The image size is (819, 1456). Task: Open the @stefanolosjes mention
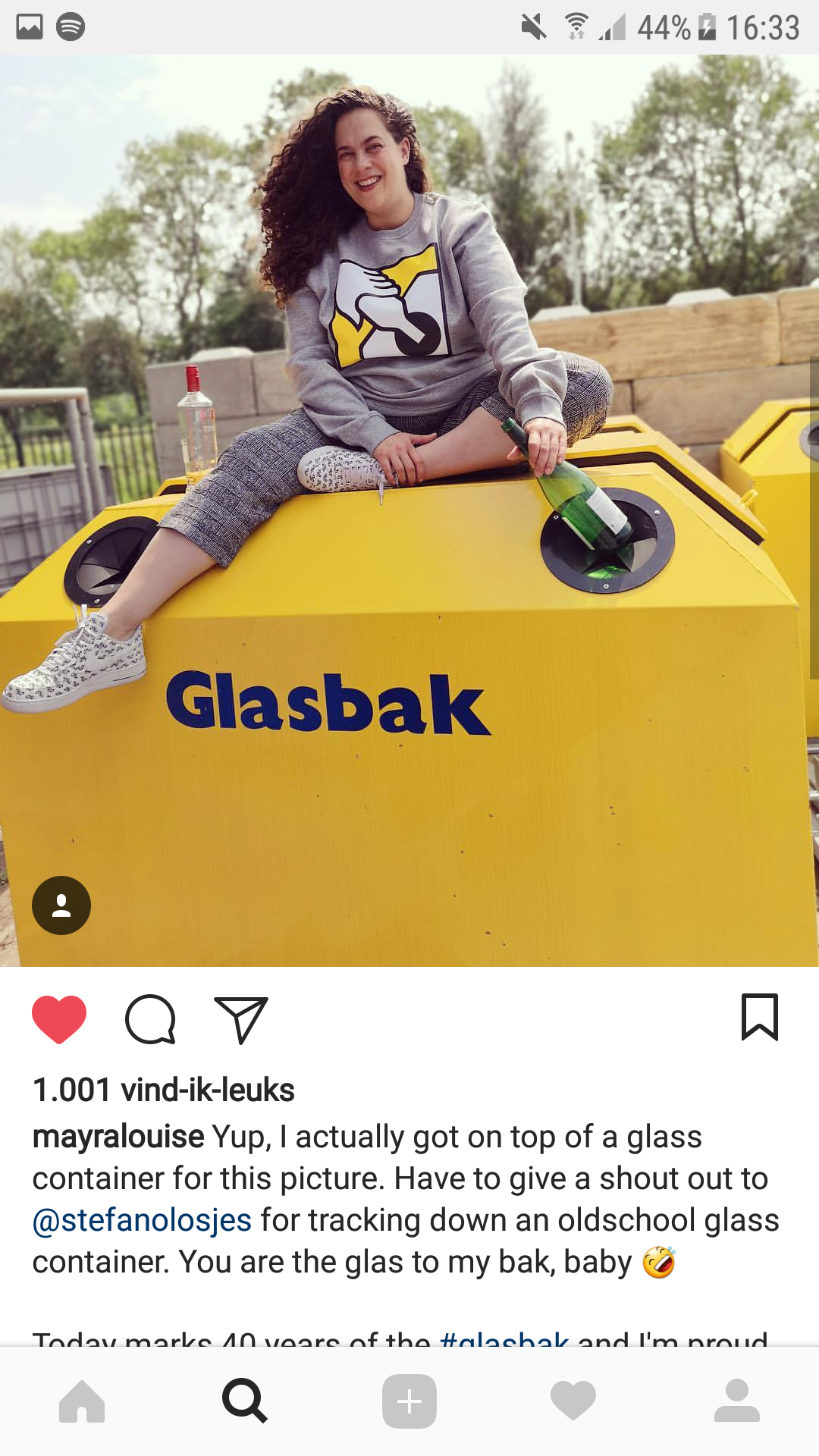tap(142, 1221)
